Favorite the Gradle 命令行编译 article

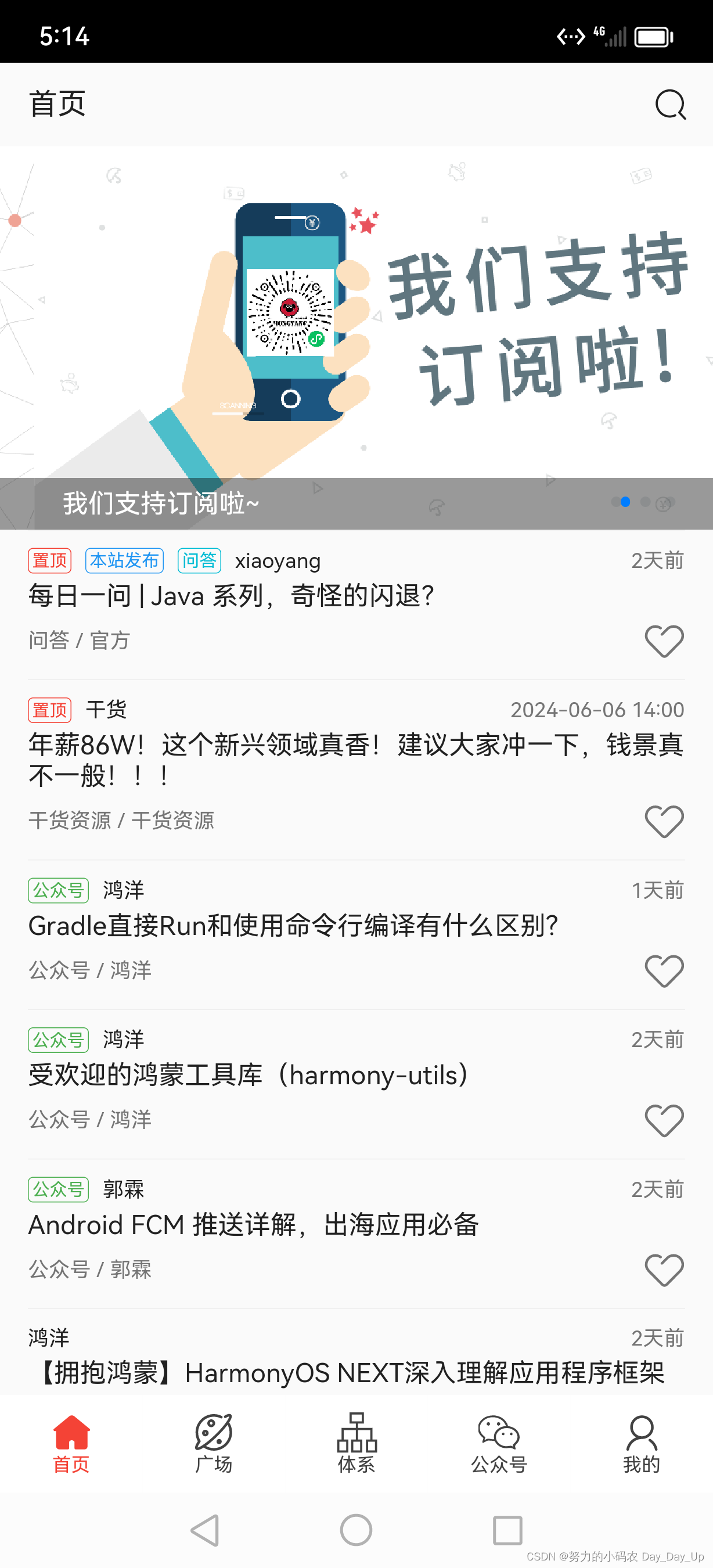[x=664, y=970]
